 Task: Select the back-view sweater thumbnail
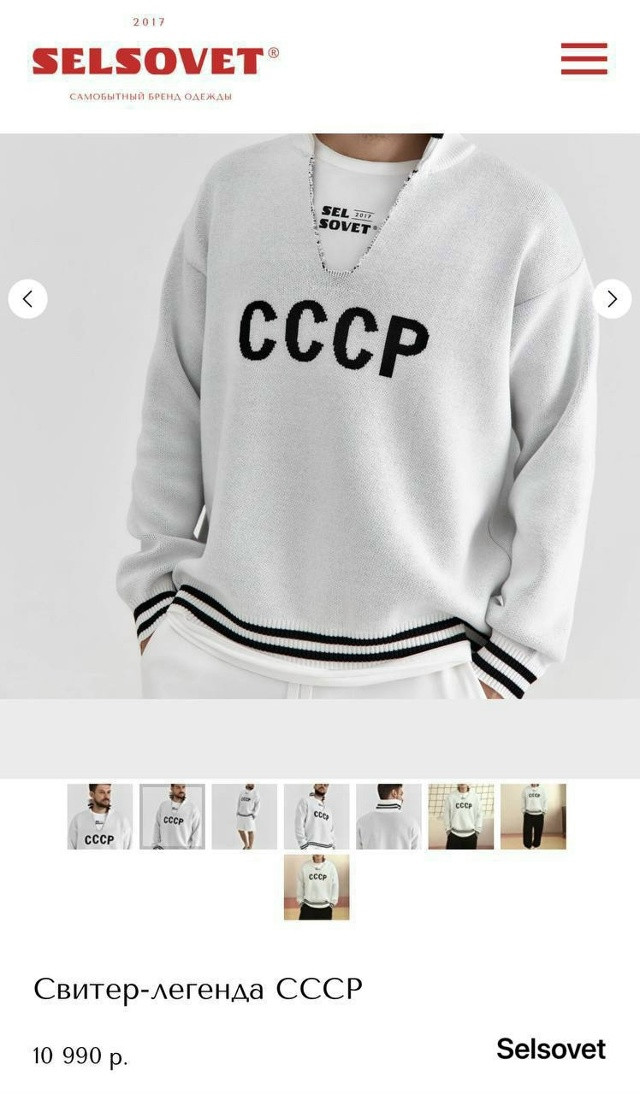(x=389, y=816)
